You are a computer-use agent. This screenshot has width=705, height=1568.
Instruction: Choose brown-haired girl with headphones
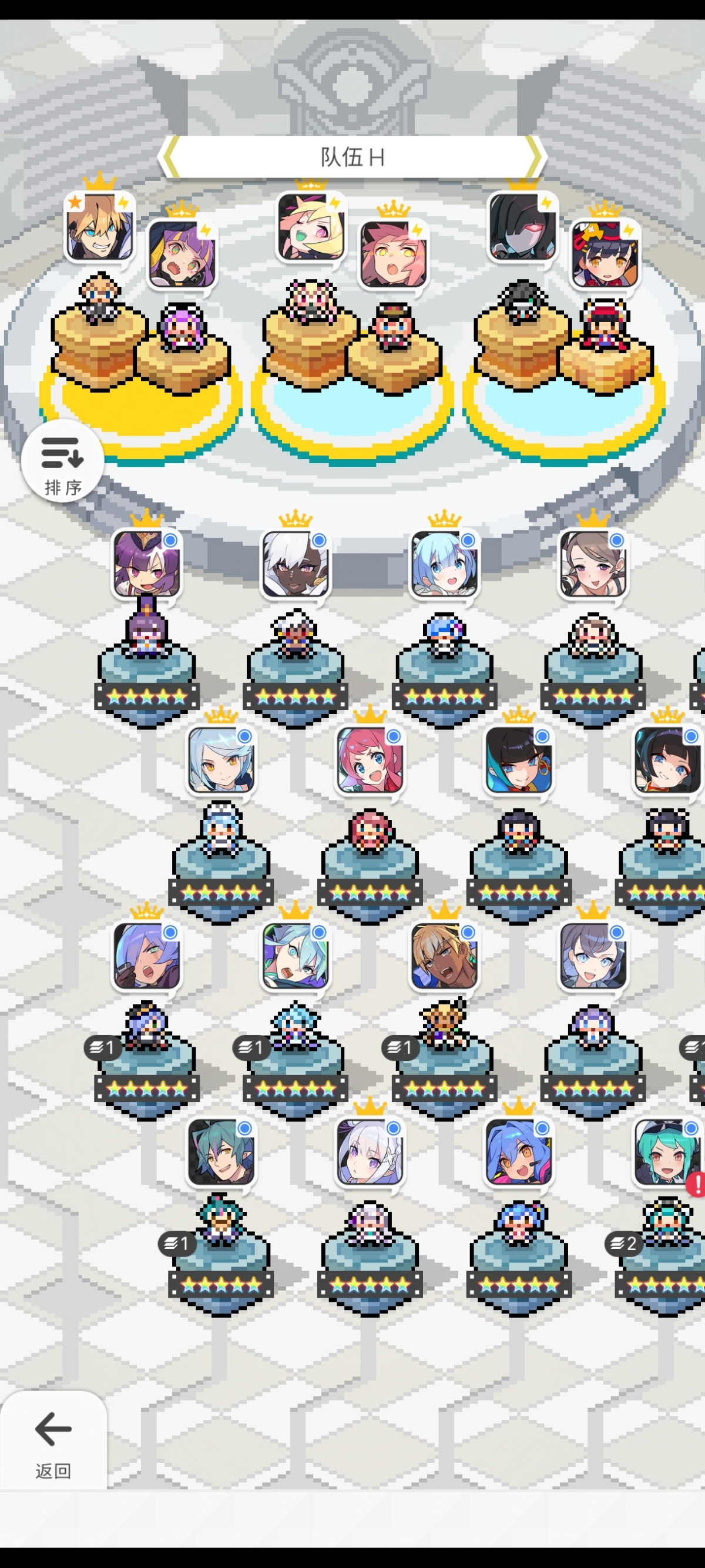pyautogui.click(x=593, y=564)
